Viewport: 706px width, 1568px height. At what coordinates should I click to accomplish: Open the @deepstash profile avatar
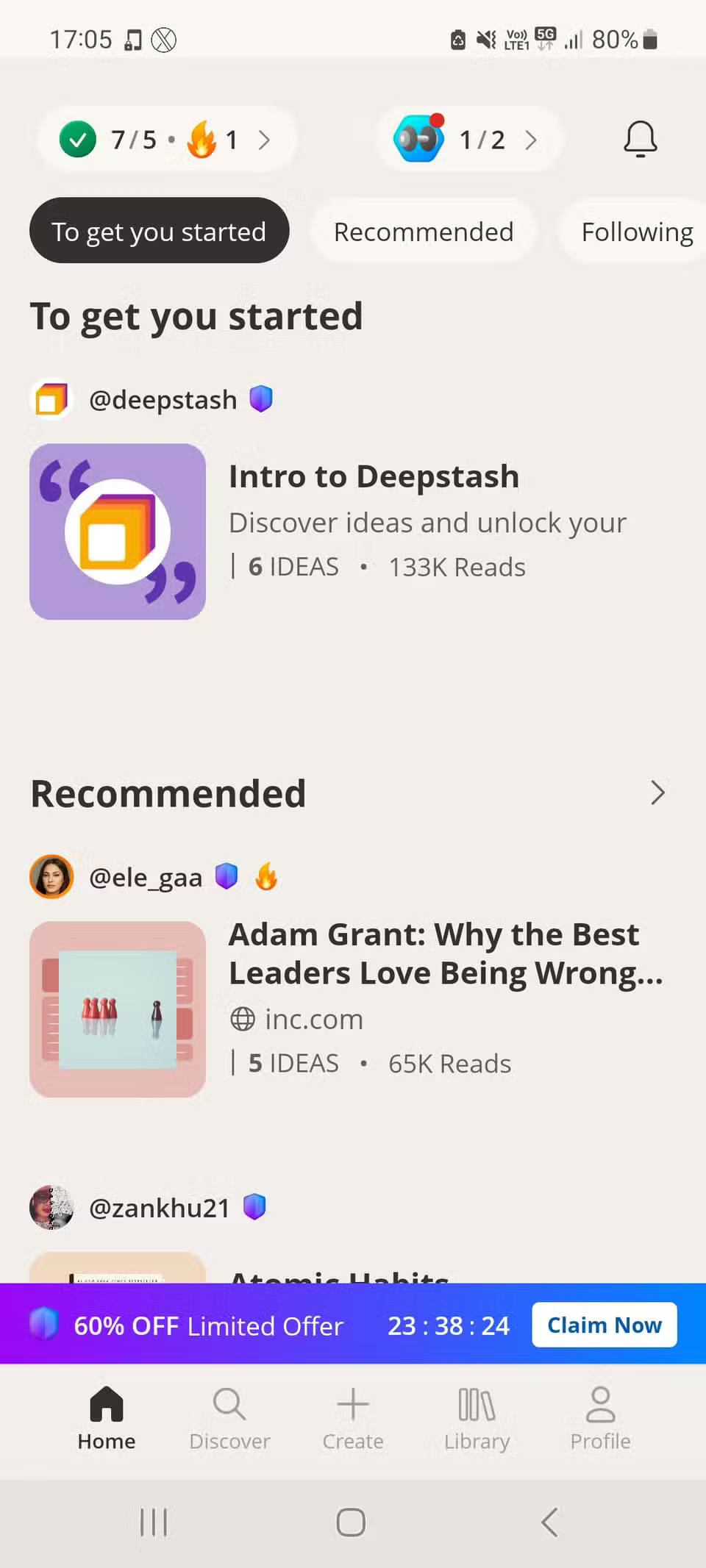pos(51,398)
